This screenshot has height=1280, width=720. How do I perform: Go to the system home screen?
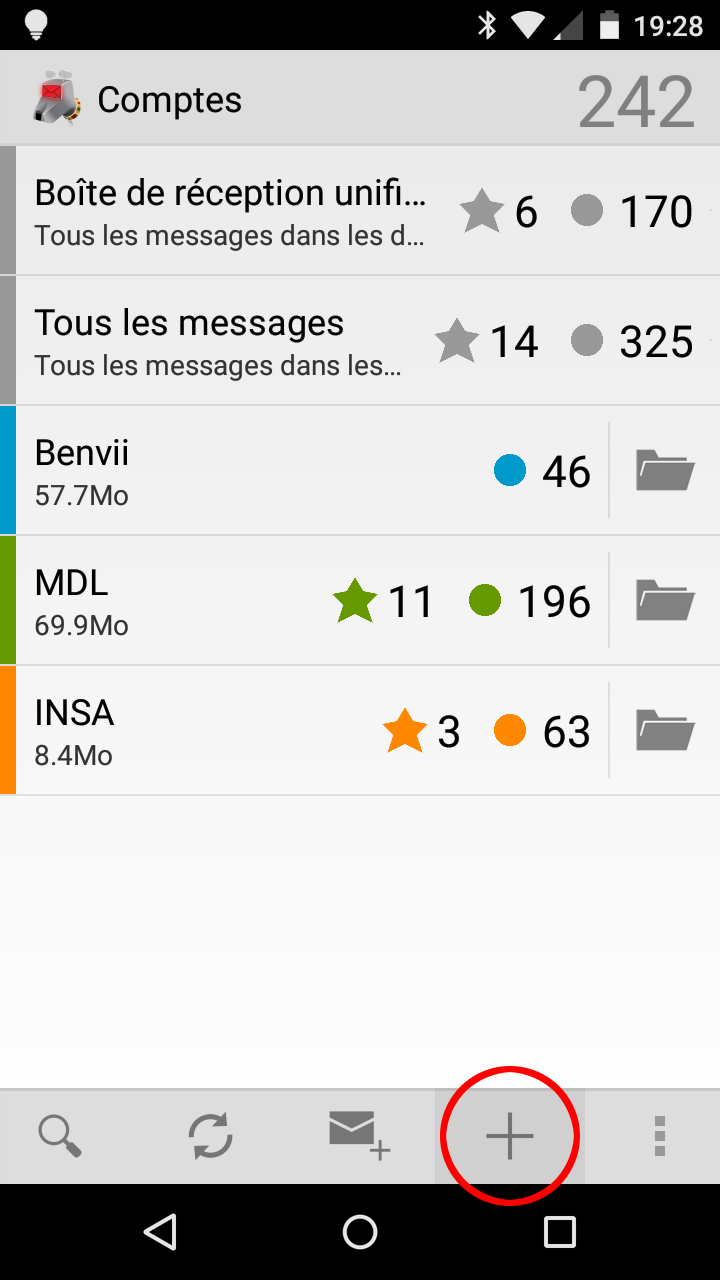(360, 1232)
